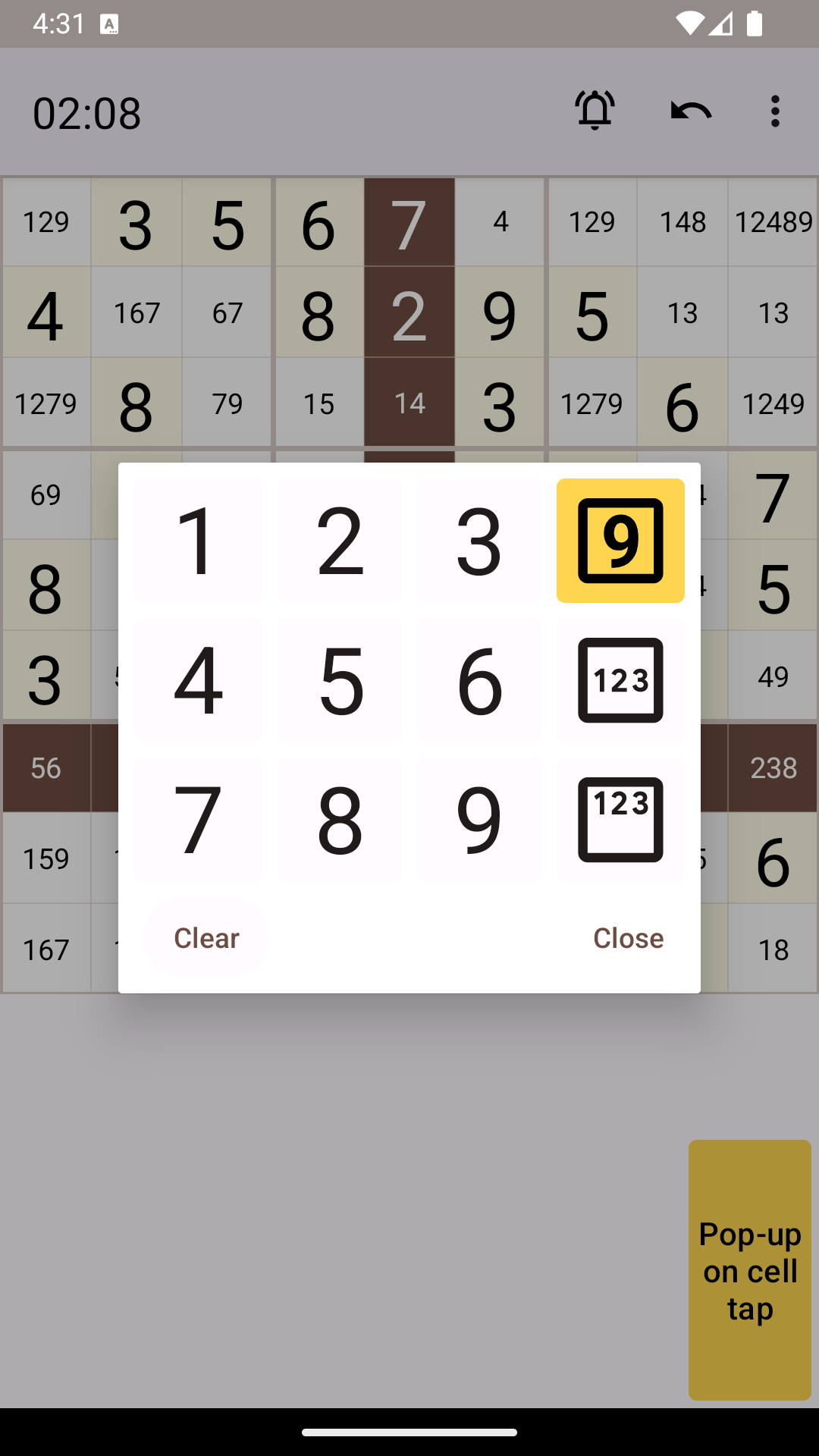Image resolution: width=819 pixels, height=1456 pixels.
Task: Pick number 5 on the keypad
Action: point(340,680)
